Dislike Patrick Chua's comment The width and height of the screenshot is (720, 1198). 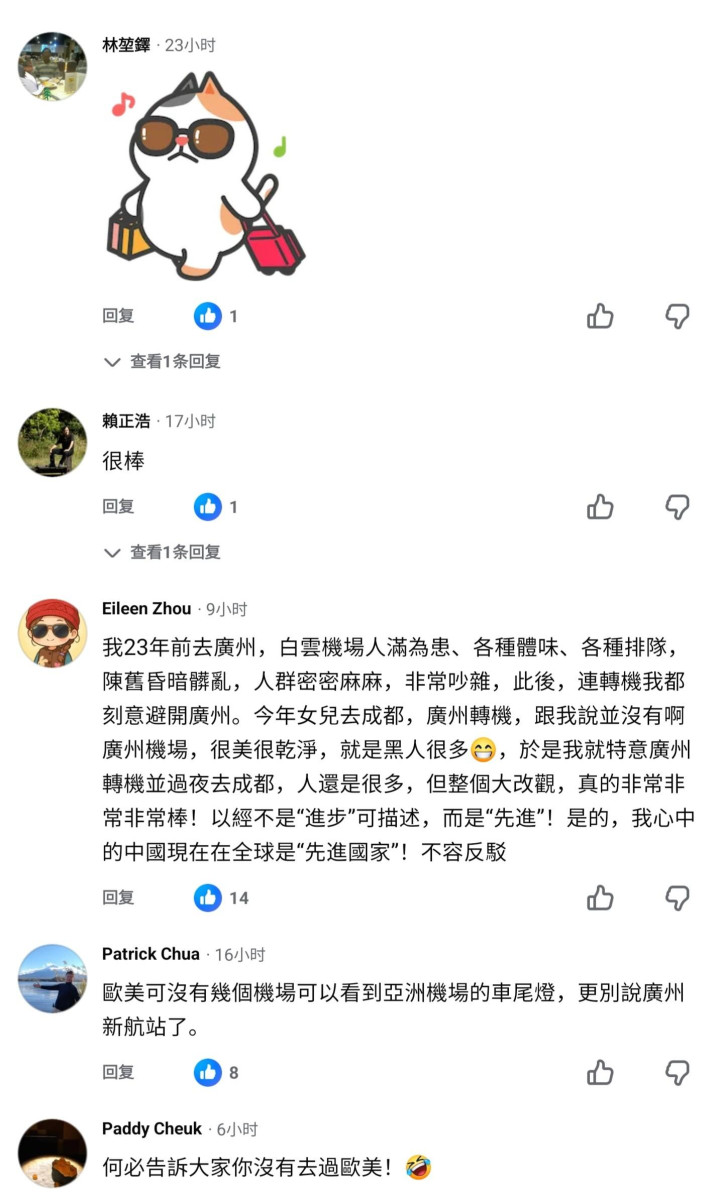[x=677, y=1073]
